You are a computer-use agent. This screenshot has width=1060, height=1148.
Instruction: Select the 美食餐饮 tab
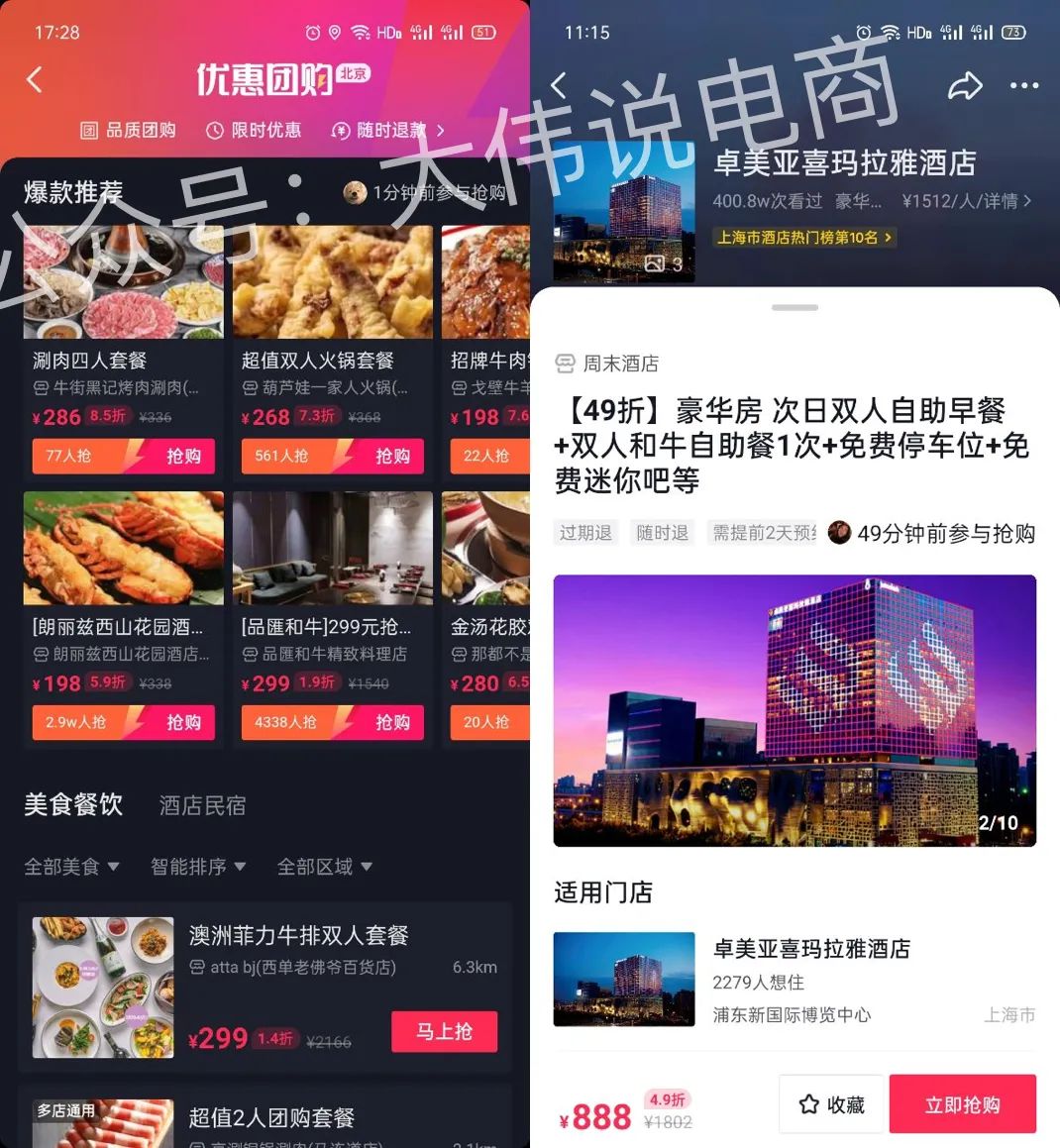click(x=73, y=805)
